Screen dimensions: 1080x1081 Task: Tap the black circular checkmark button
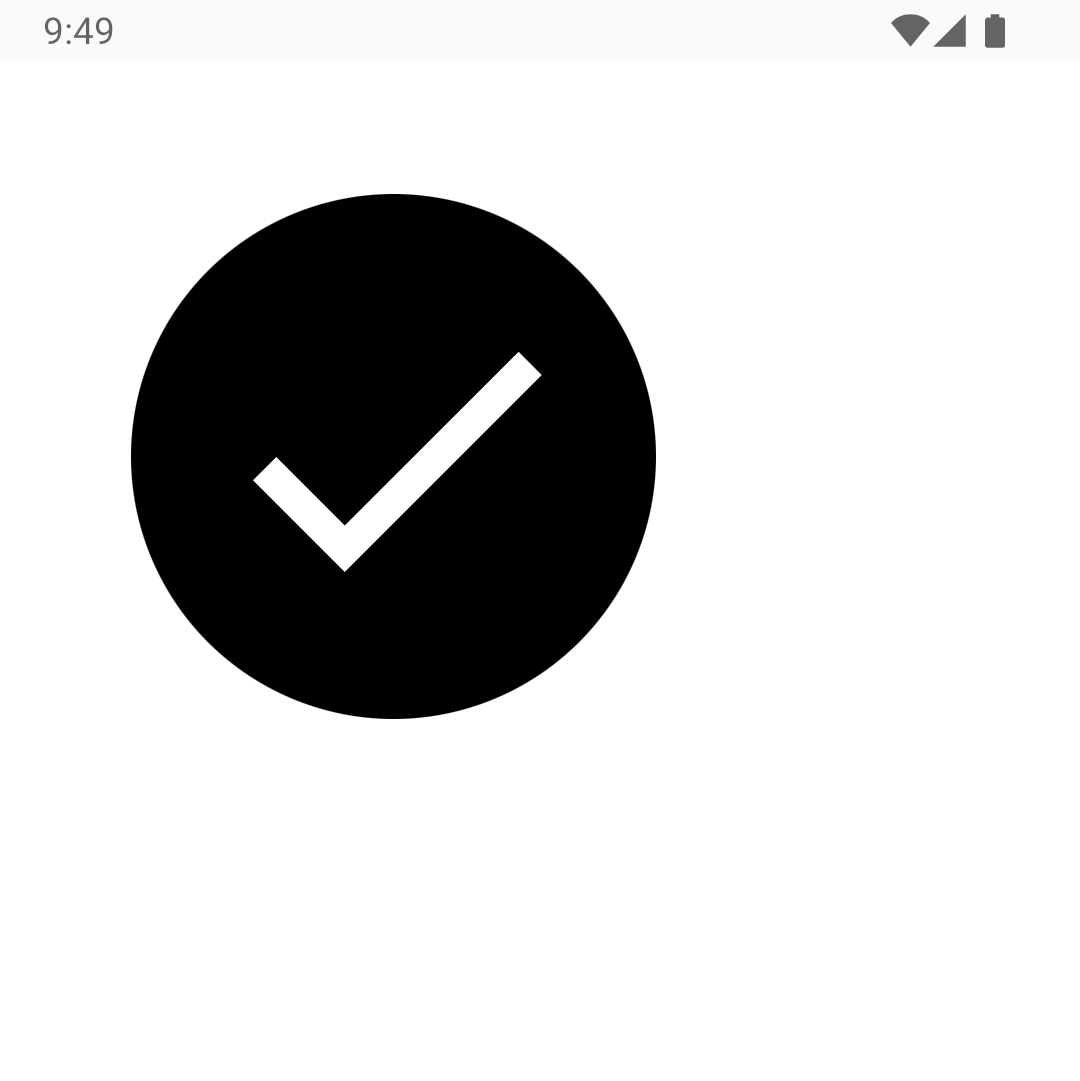click(393, 456)
